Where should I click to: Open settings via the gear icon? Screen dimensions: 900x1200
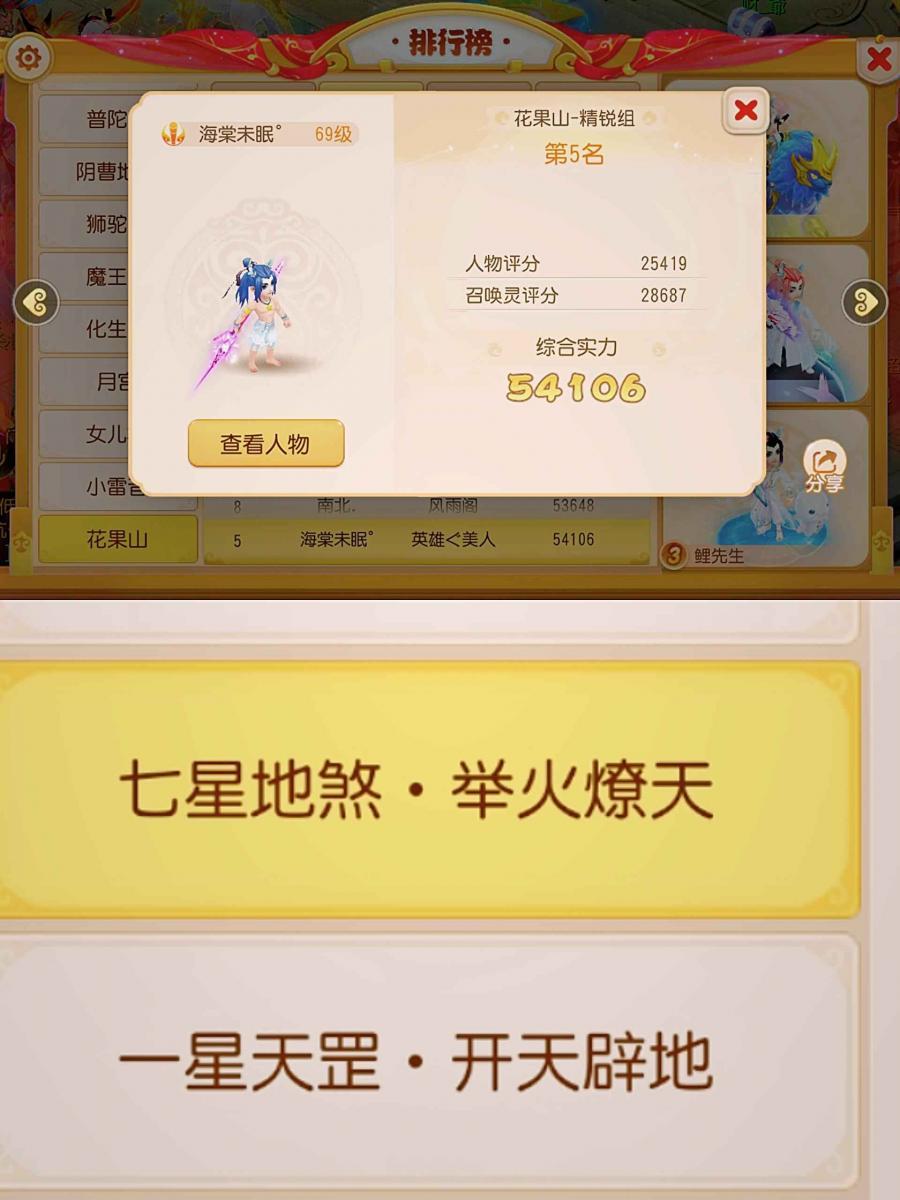tap(28, 58)
